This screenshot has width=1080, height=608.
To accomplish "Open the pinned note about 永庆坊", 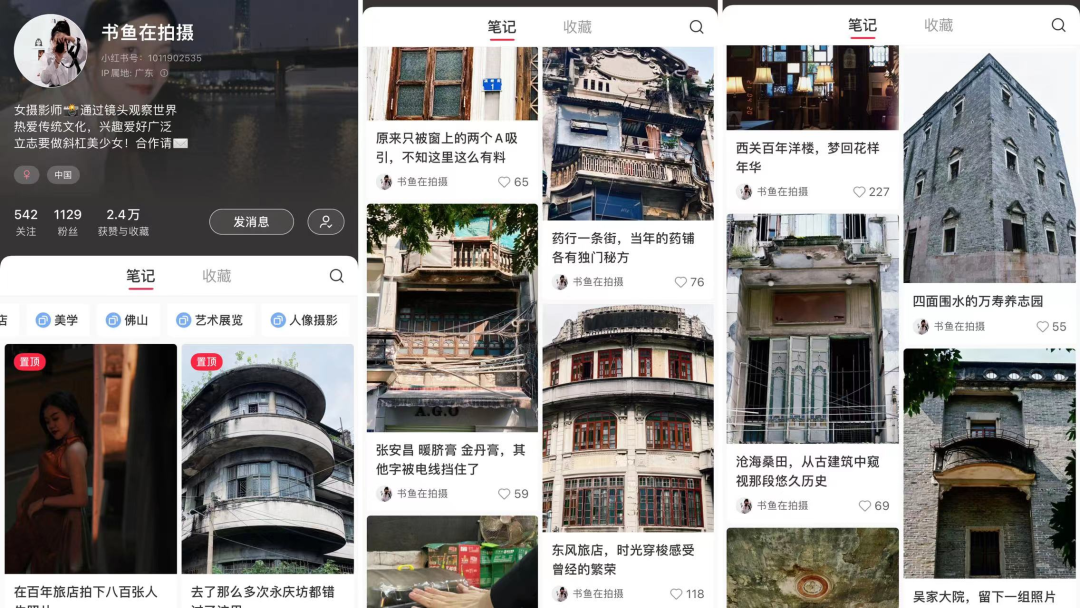I will 268,475.
